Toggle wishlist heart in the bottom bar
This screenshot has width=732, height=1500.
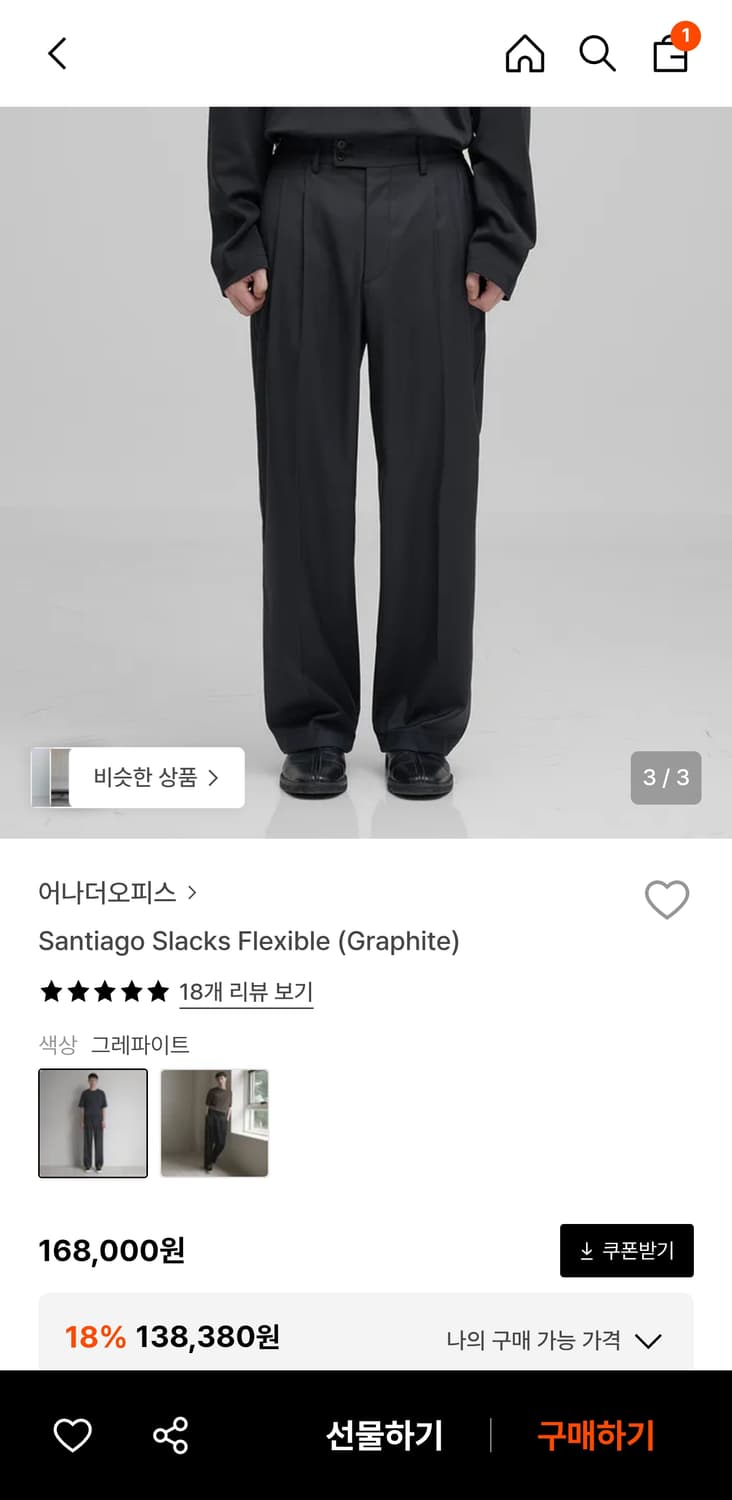point(71,1436)
